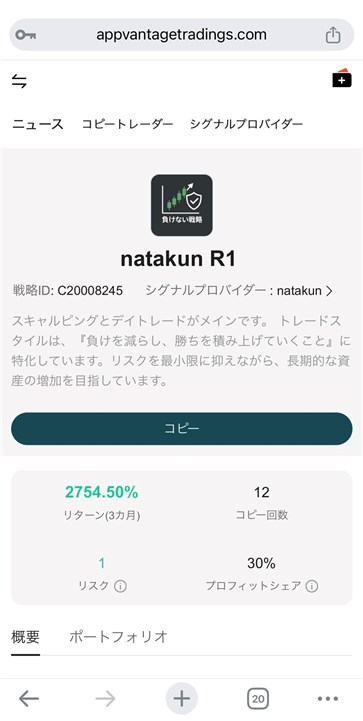Tap the address bar showing appvantagetradings.com
Viewport: 363px width, 721px height.
(x=181, y=35)
